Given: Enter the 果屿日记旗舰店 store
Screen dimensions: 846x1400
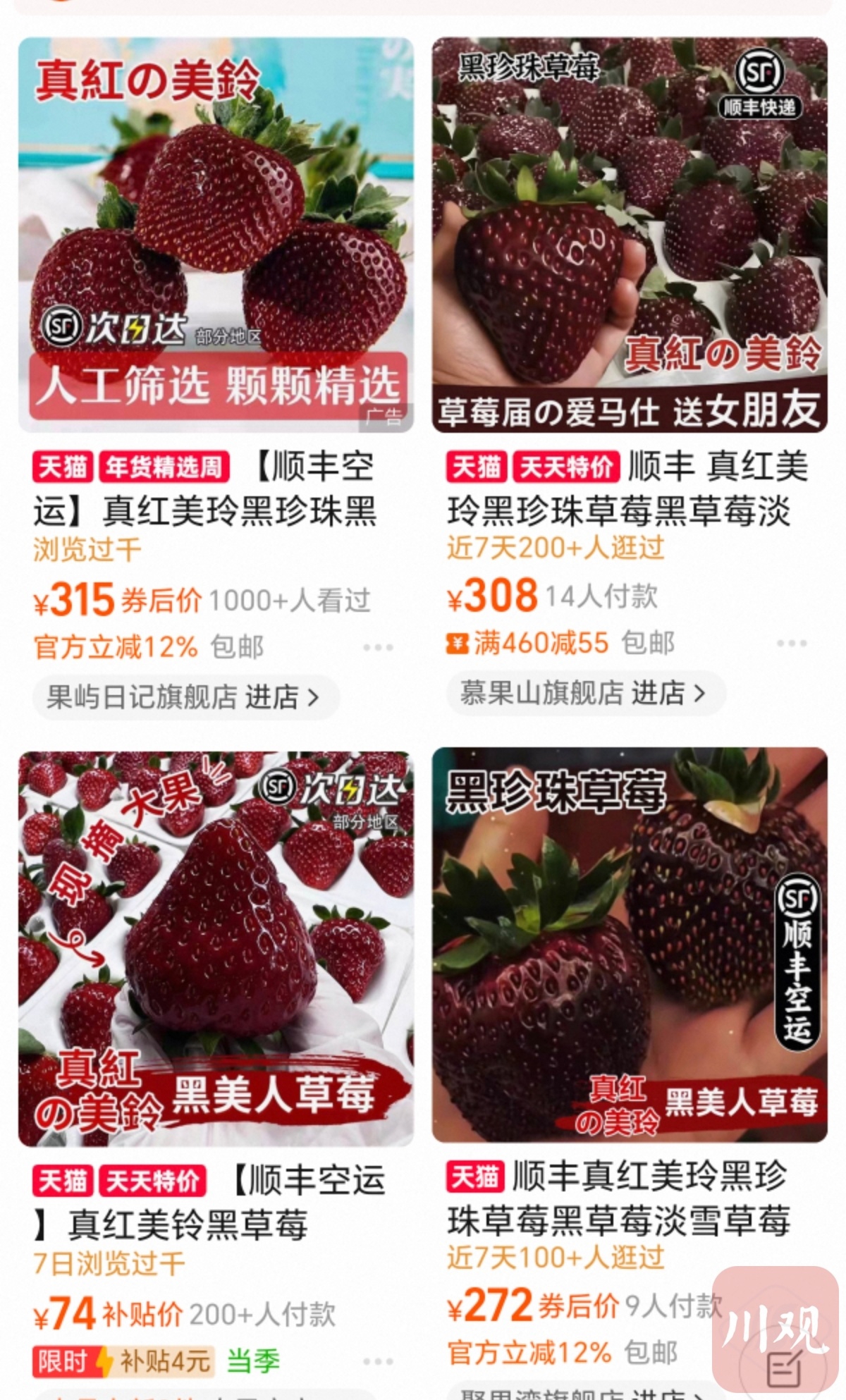Looking at the screenshot, I should pos(185,697).
